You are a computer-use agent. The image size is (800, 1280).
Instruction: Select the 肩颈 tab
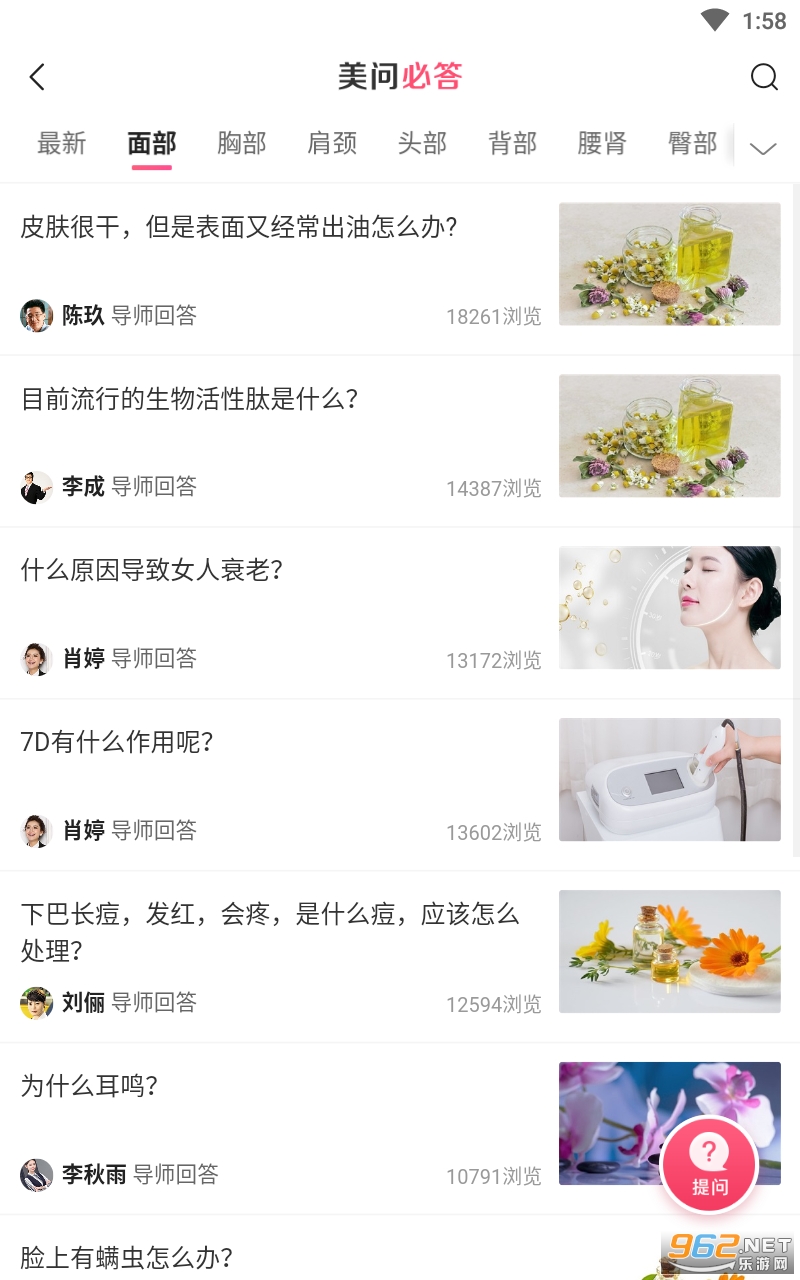click(332, 144)
